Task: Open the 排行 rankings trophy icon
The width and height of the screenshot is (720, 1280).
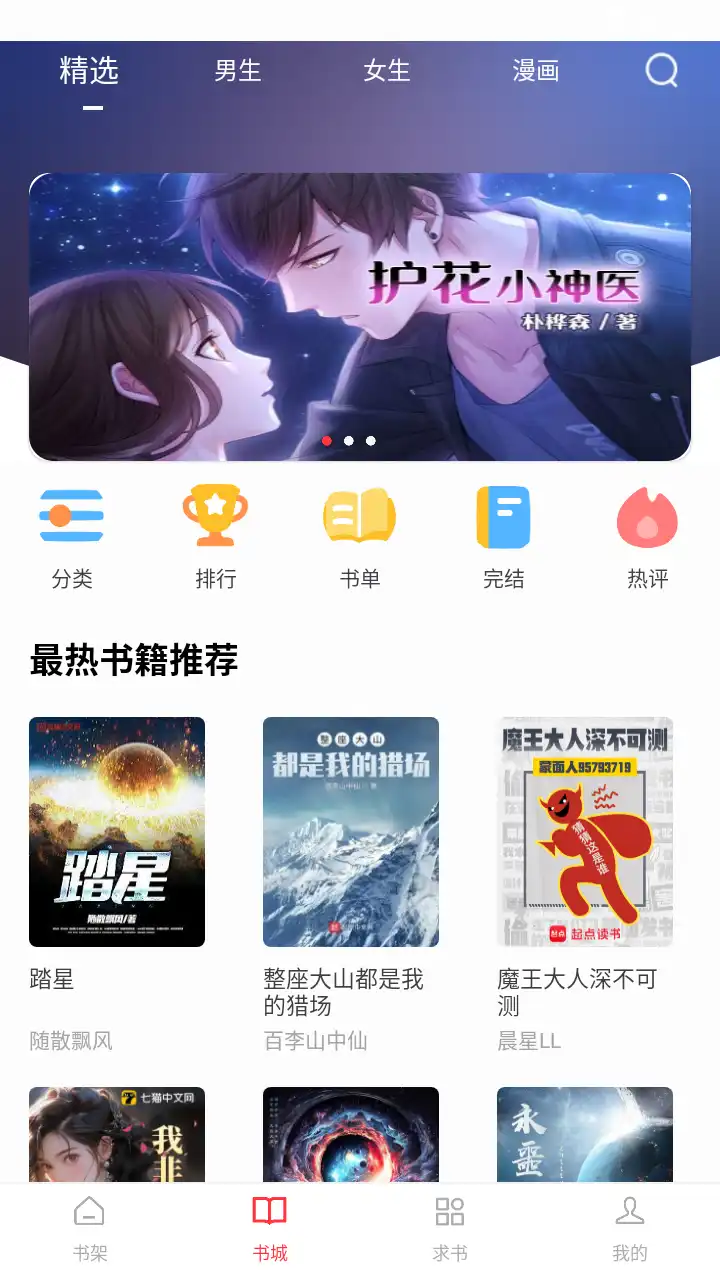Action: pos(216,515)
